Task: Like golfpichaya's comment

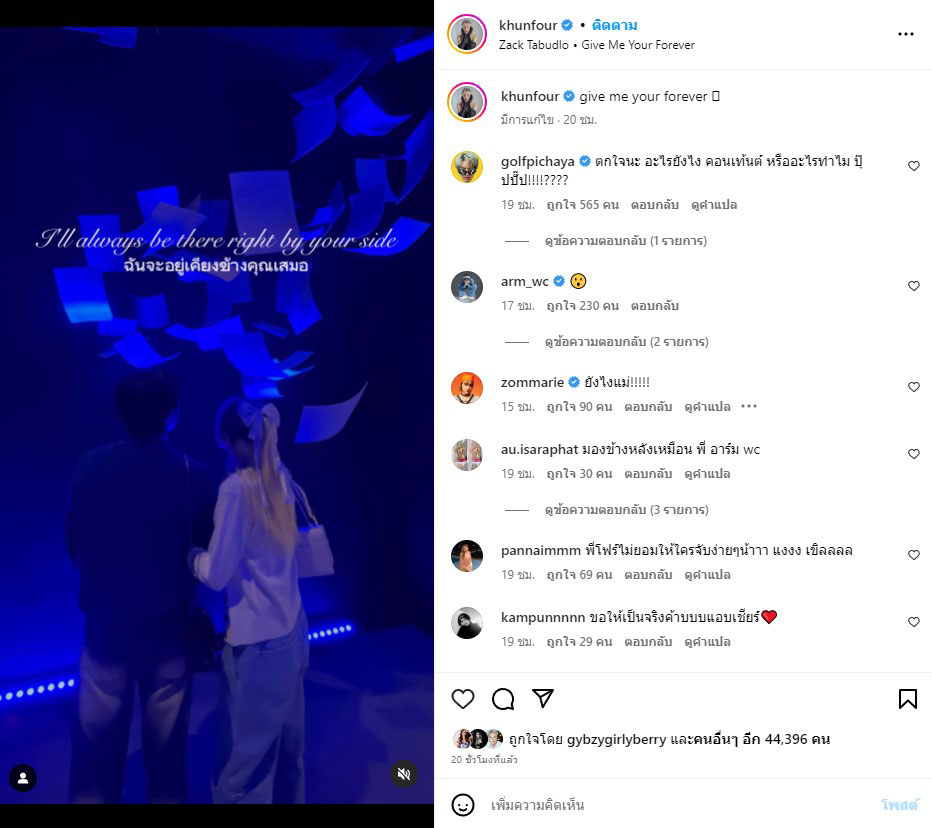Action: point(913,166)
